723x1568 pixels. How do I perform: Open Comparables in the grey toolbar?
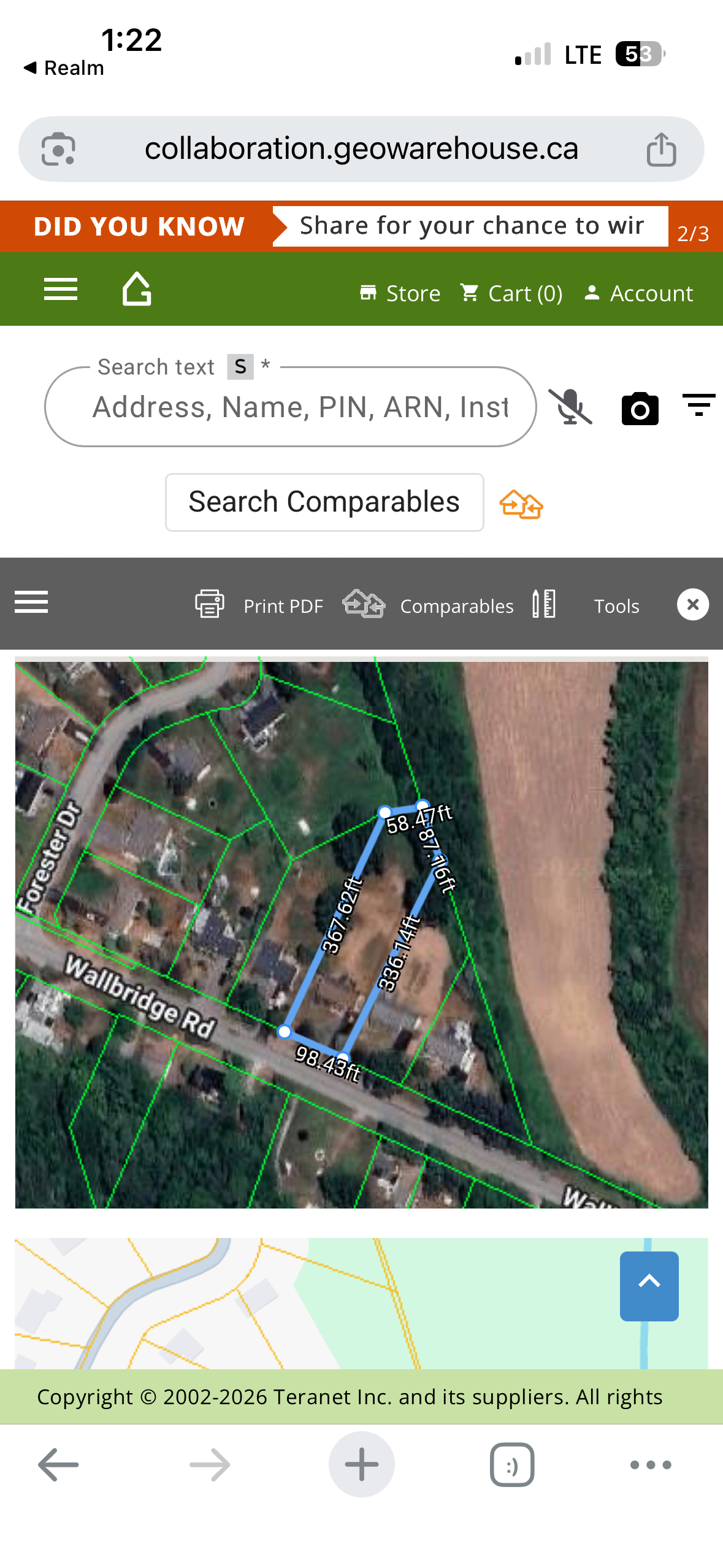[x=428, y=605]
